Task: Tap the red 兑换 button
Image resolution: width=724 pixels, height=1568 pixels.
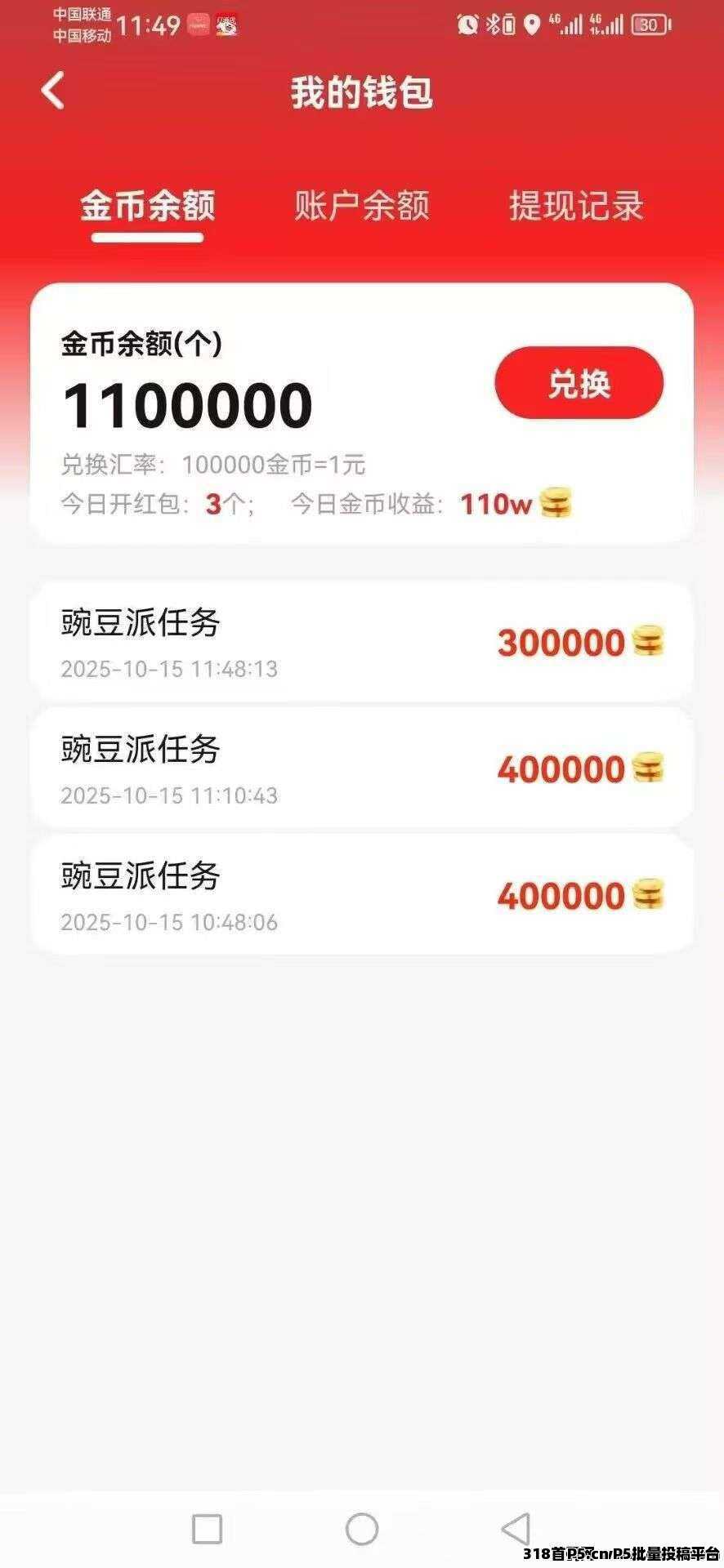Action: (x=579, y=383)
